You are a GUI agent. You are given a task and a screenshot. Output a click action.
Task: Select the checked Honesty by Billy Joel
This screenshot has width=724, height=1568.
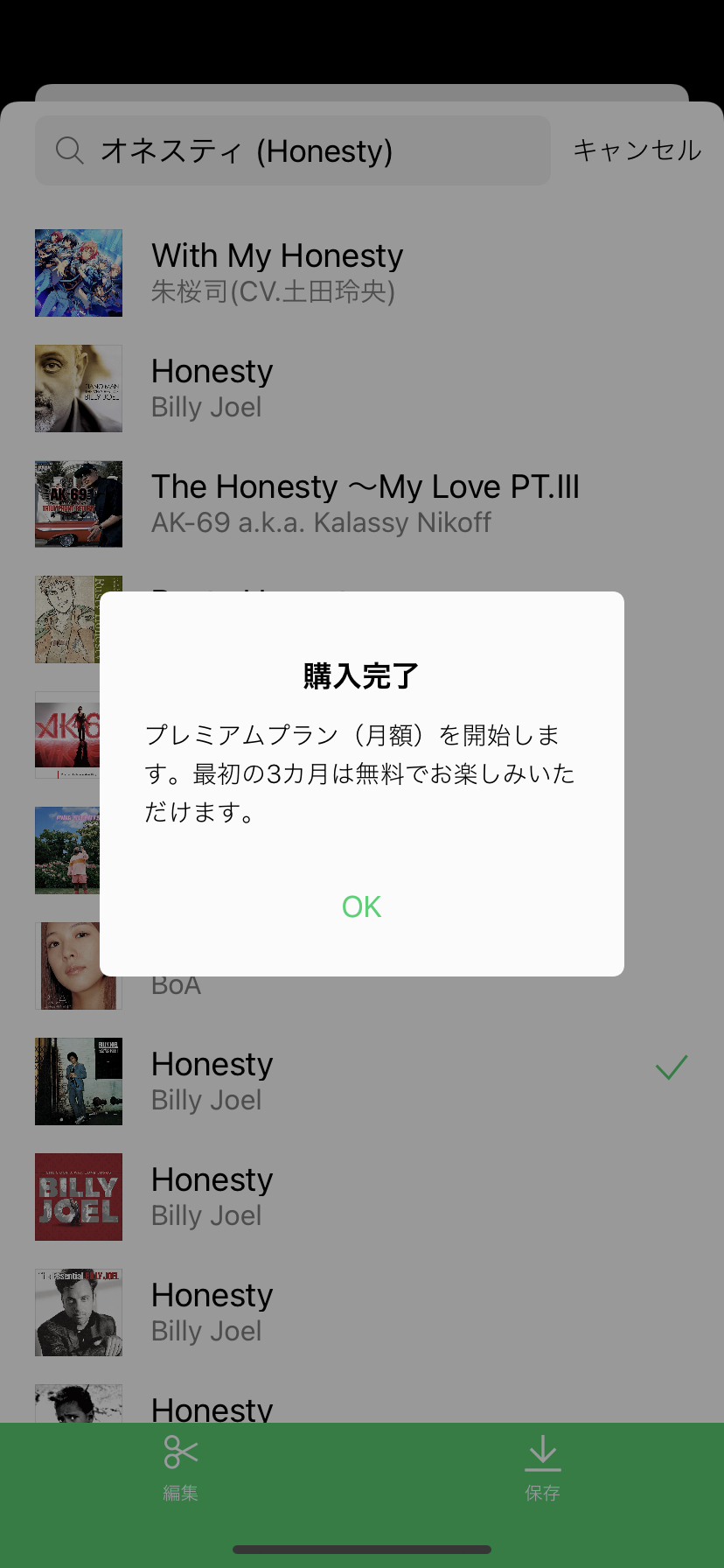[x=362, y=1081]
